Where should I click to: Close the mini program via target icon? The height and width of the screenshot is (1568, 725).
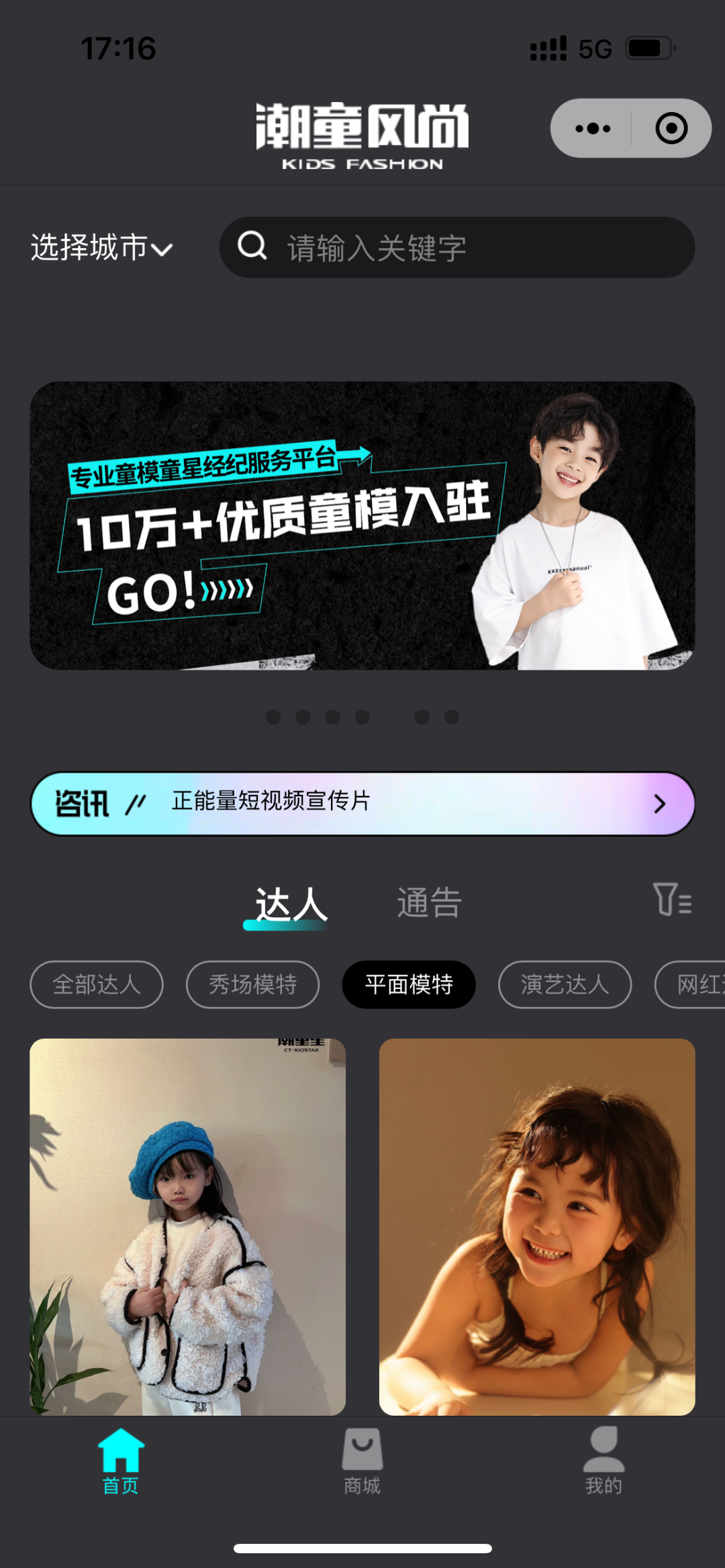coord(671,128)
